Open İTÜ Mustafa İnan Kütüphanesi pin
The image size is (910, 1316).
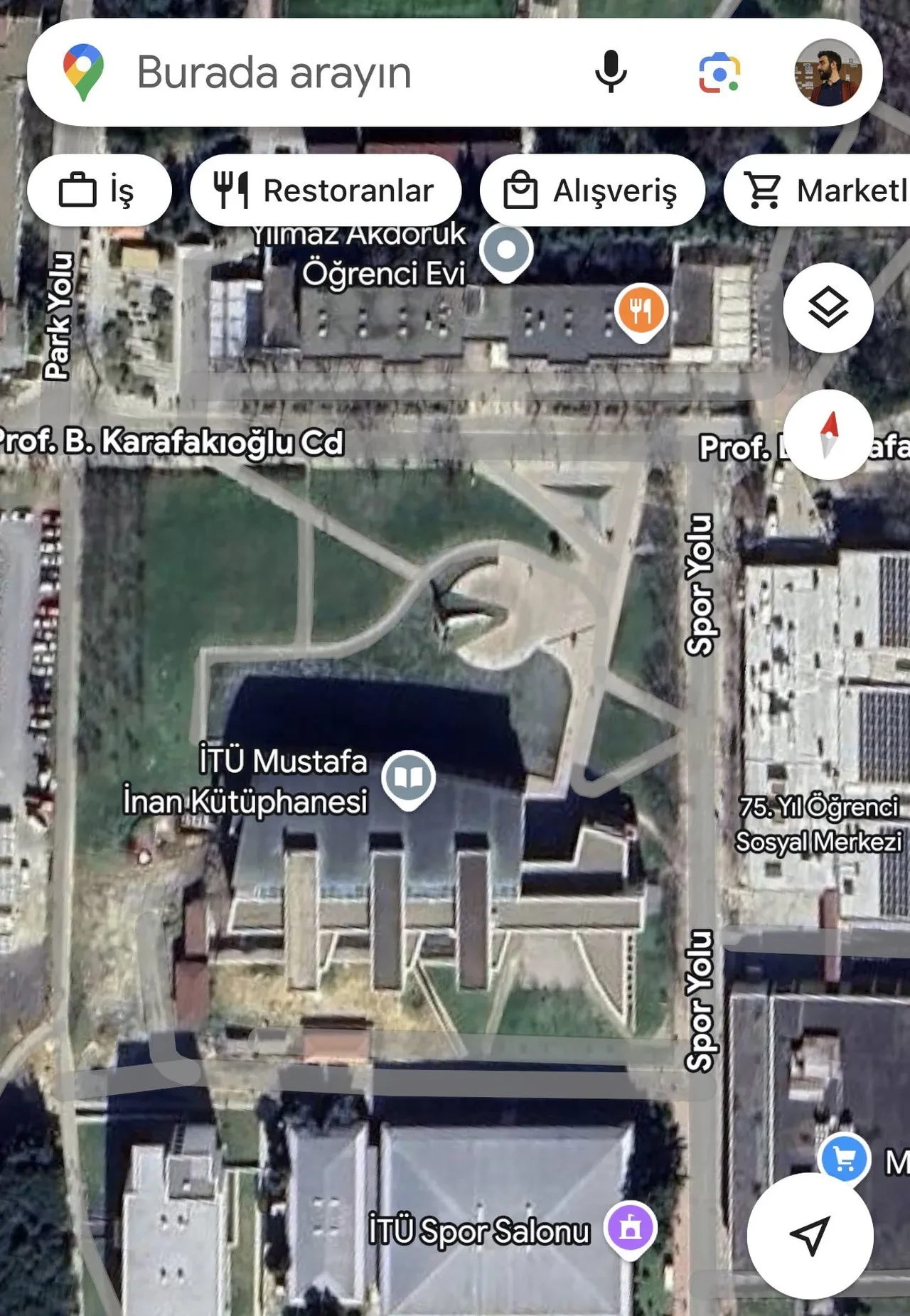tap(408, 778)
